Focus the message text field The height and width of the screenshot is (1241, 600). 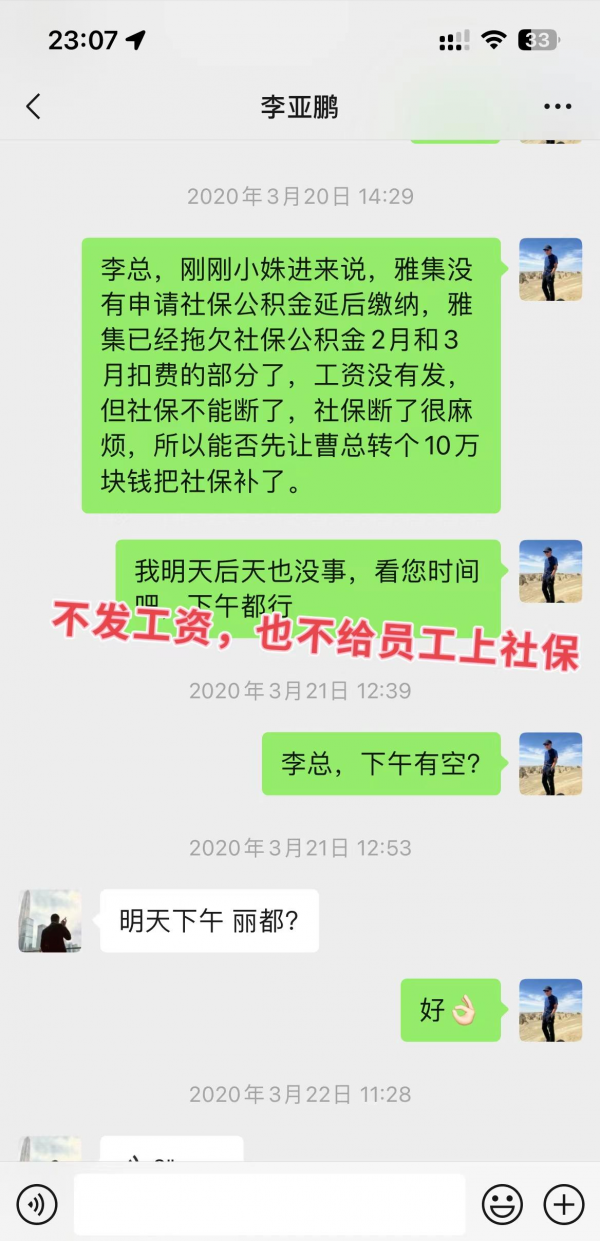point(269,1204)
